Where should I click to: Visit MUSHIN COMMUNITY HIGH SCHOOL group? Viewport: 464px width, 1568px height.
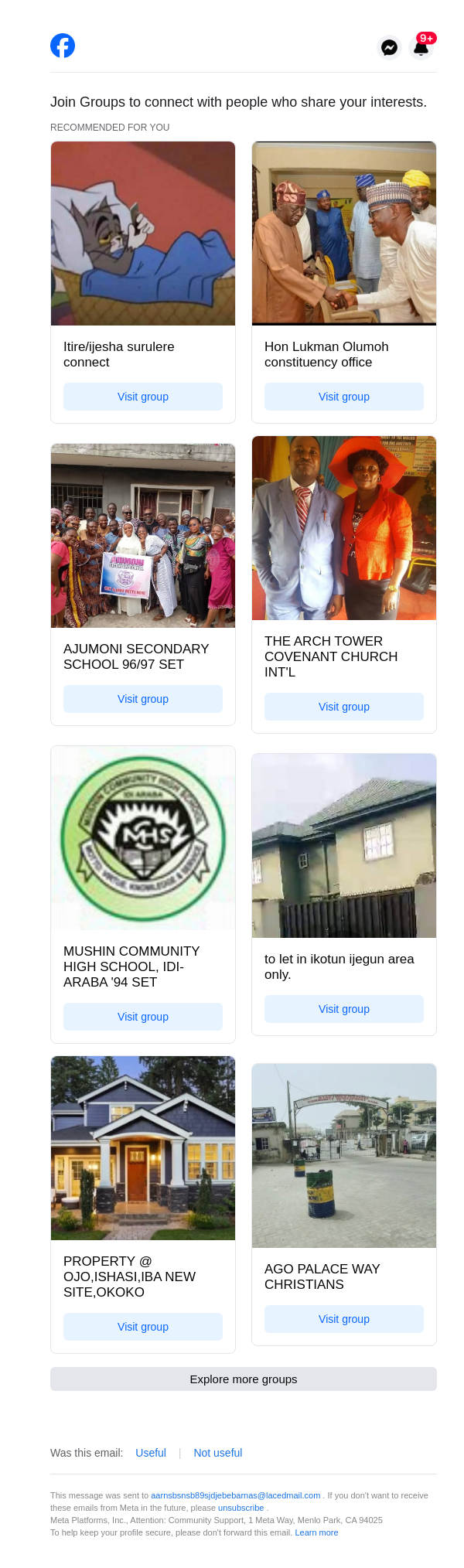(x=143, y=1017)
